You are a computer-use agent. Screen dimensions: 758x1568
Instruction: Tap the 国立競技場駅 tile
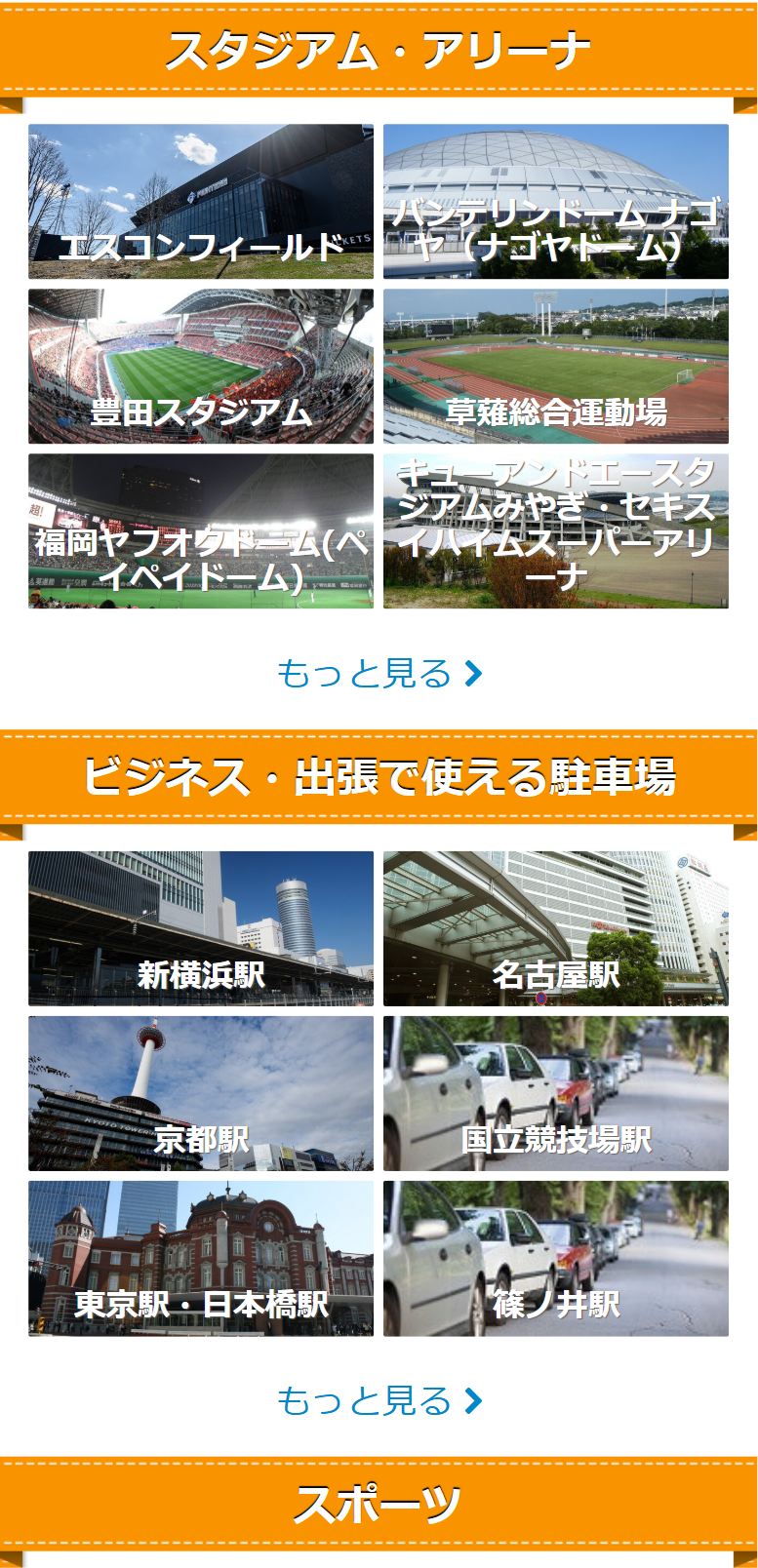555,1093
